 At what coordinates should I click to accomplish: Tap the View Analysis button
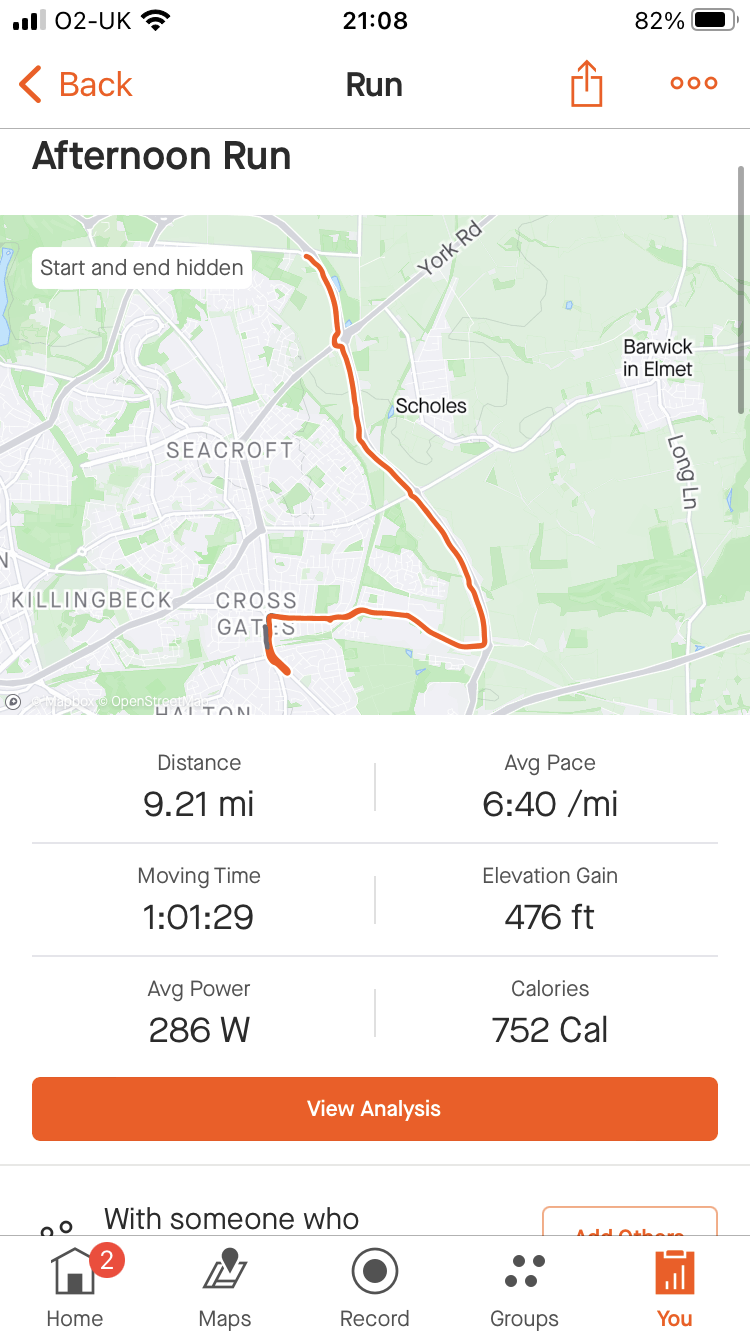tap(375, 1108)
